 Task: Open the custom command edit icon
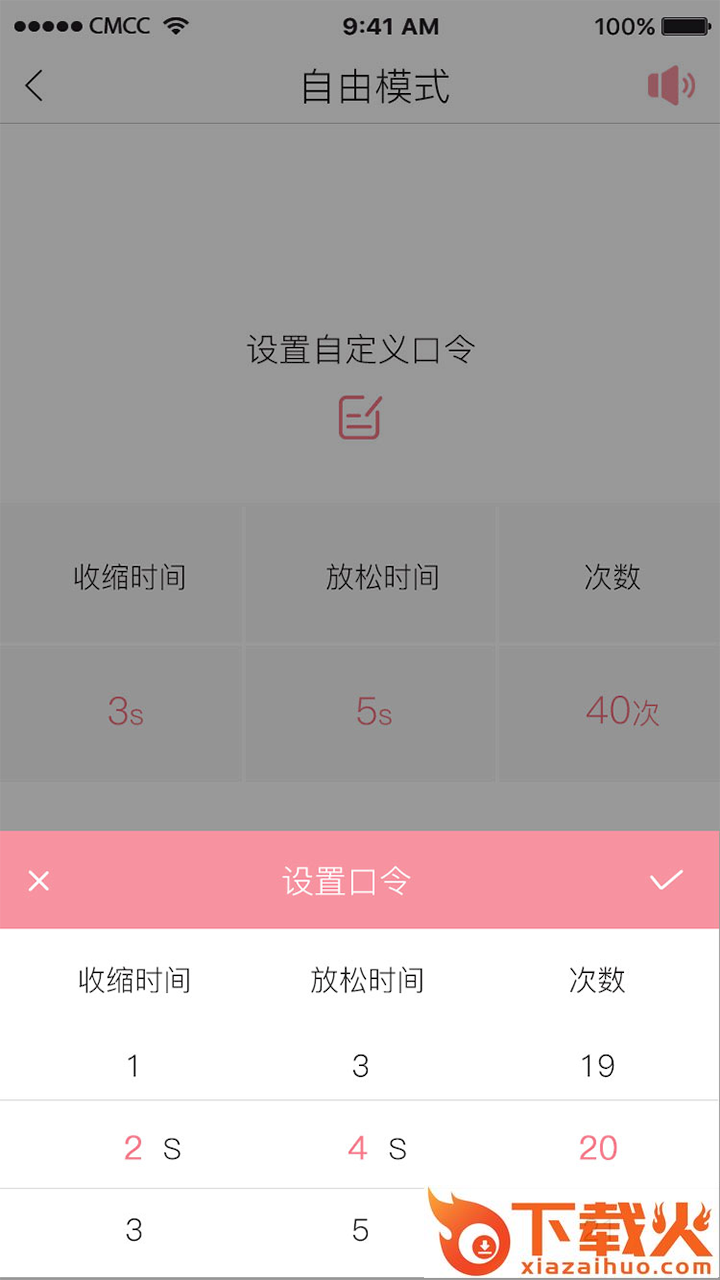[360, 417]
